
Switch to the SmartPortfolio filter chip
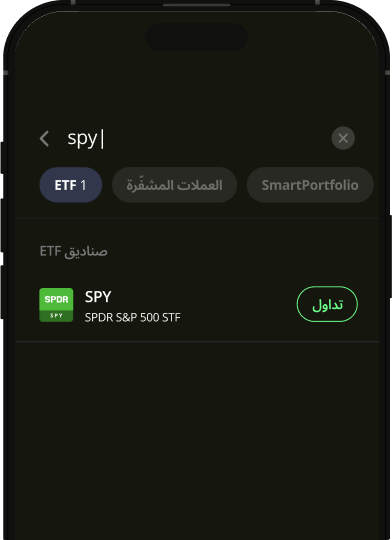point(310,185)
